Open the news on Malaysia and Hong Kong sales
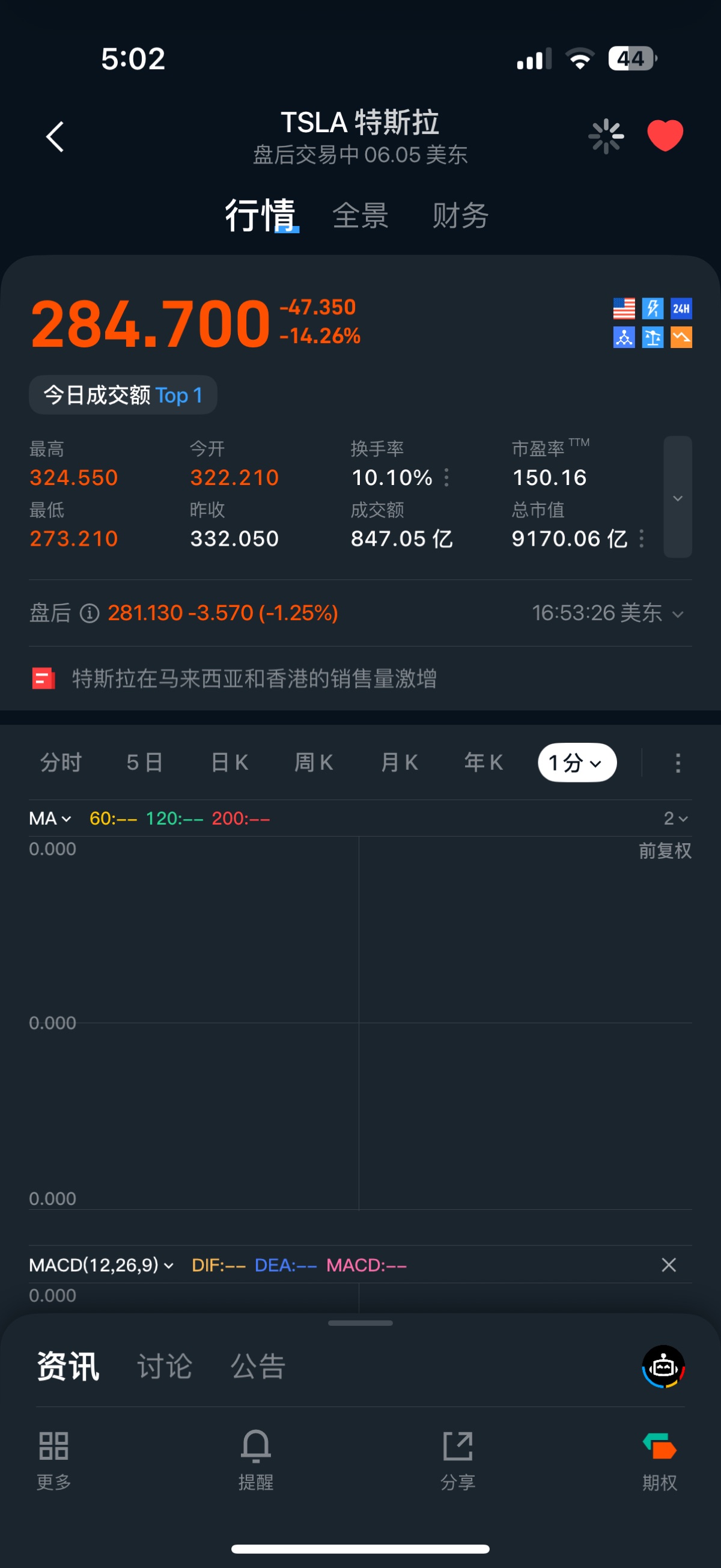The image size is (721, 1568). point(254,678)
